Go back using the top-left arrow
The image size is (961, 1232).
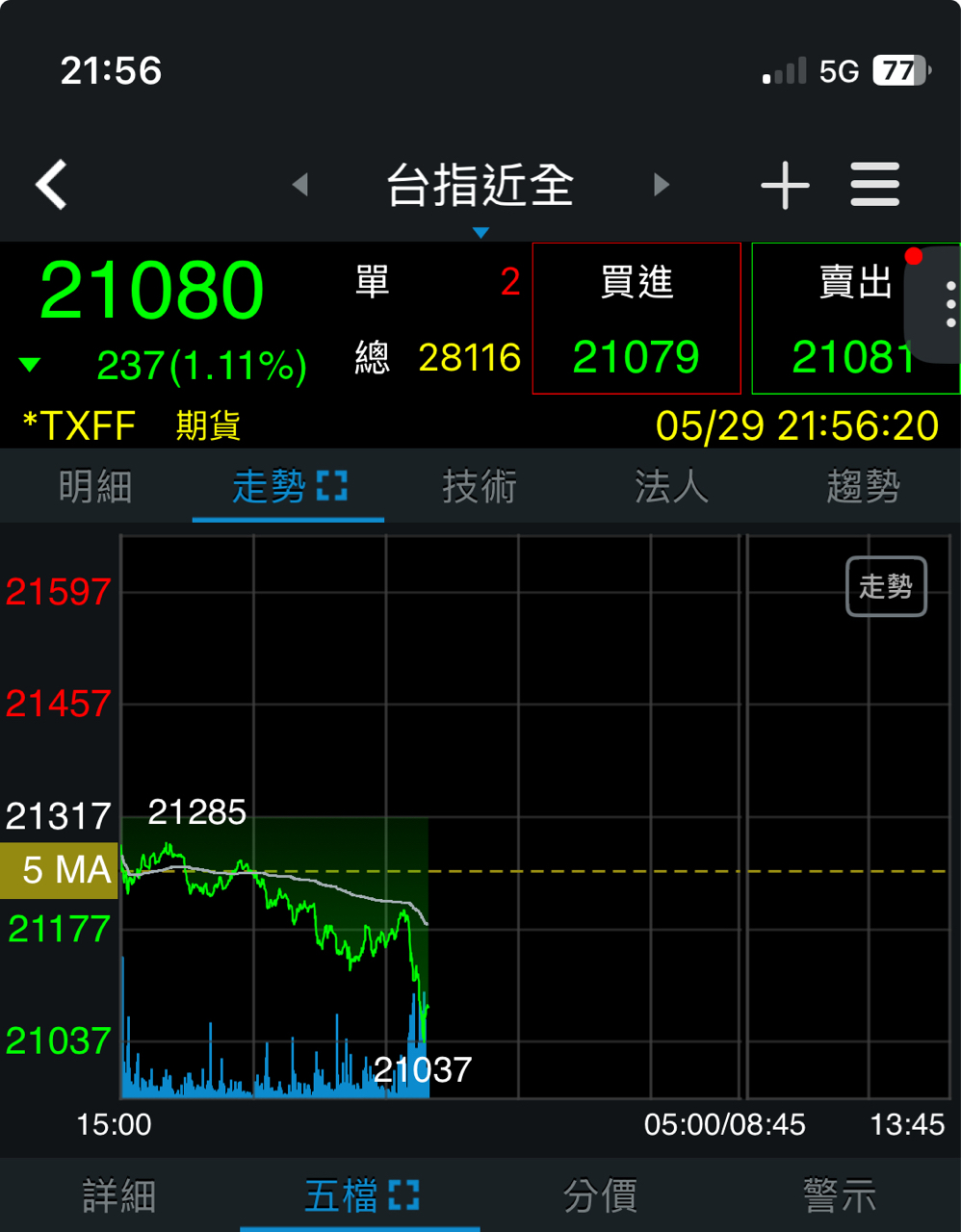[x=52, y=185]
